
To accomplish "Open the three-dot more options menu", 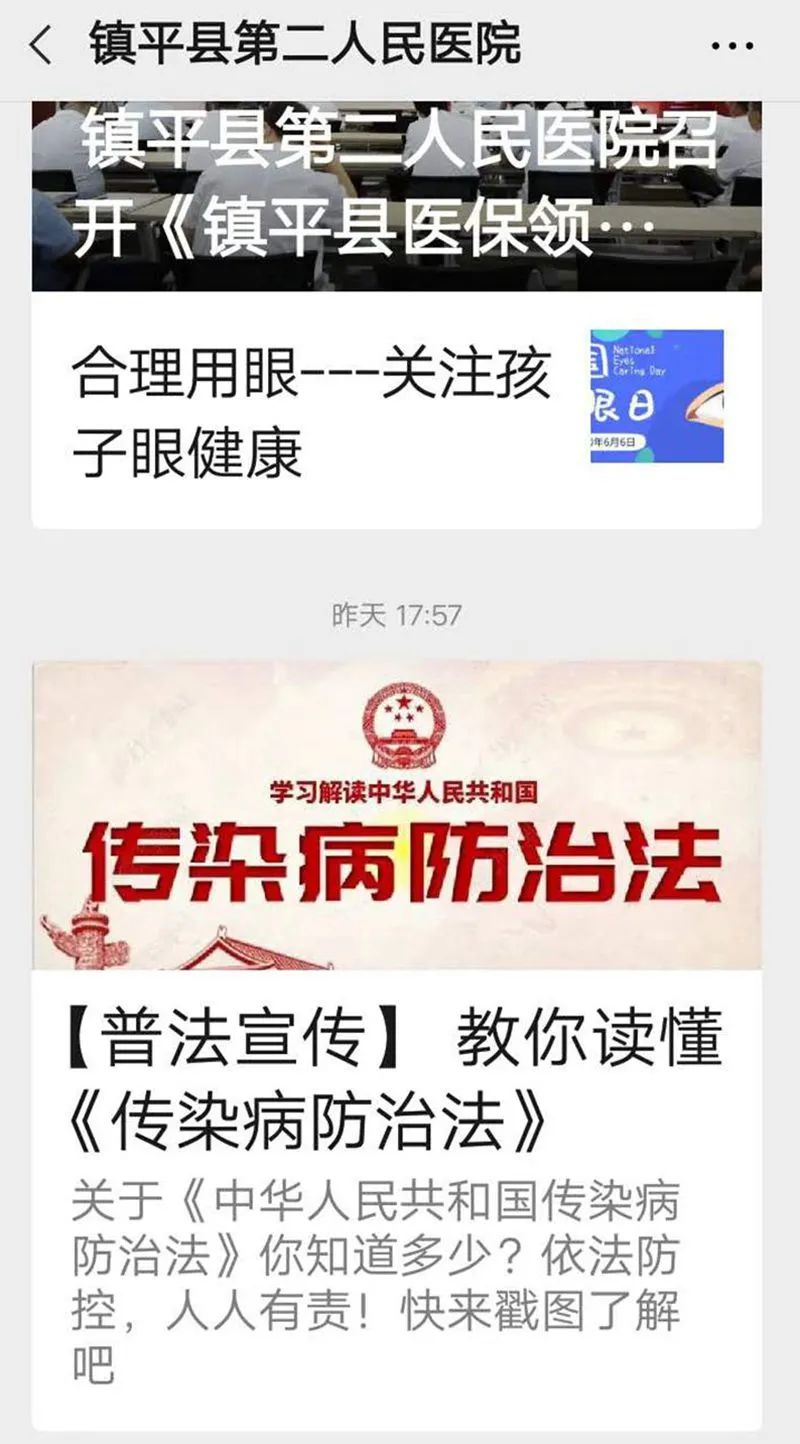I will pyautogui.click(x=736, y=46).
